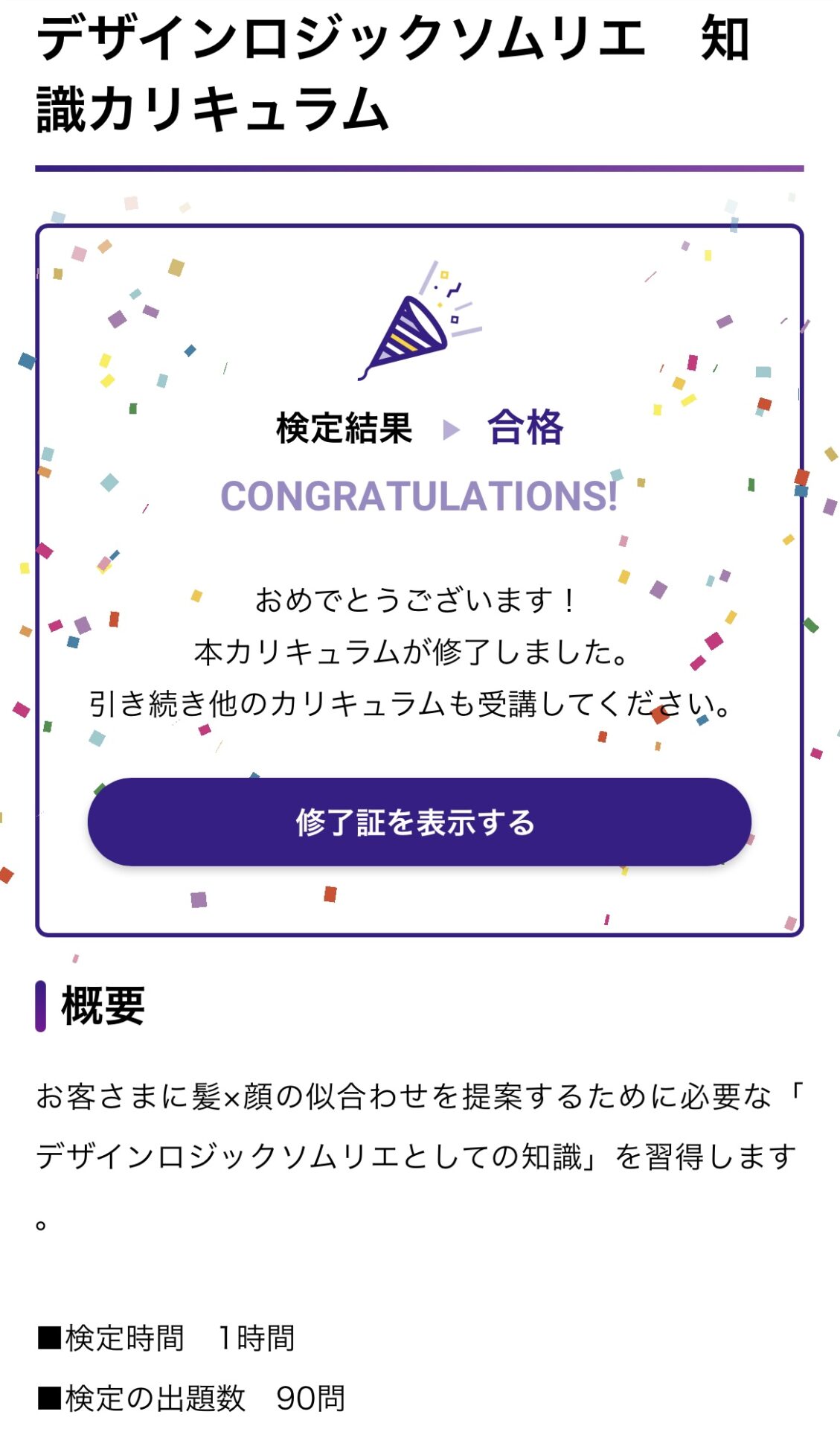Expand the congratulations result card
The width and height of the screenshot is (840, 1429).
coord(419,581)
